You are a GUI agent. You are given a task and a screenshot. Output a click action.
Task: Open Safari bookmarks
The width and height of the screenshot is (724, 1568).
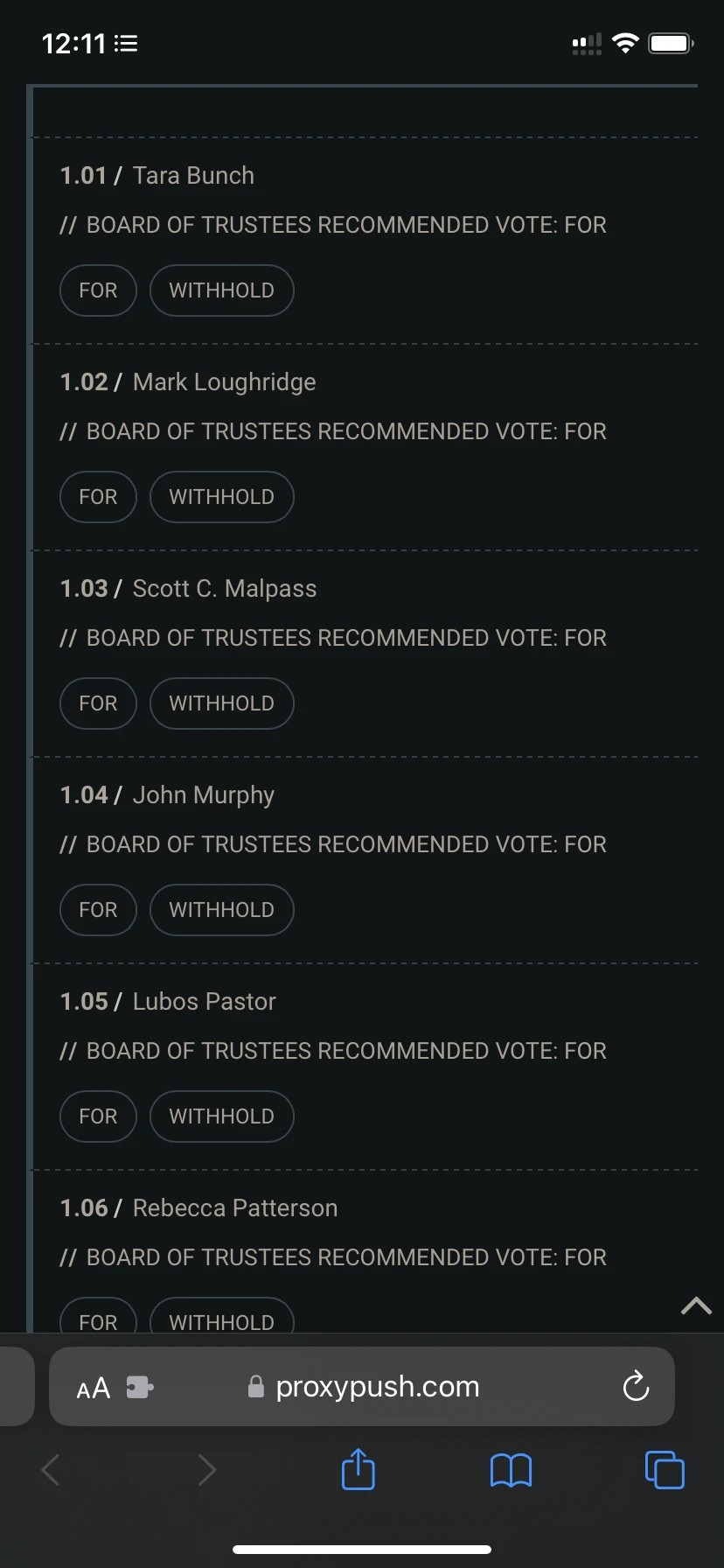coord(511,1470)
